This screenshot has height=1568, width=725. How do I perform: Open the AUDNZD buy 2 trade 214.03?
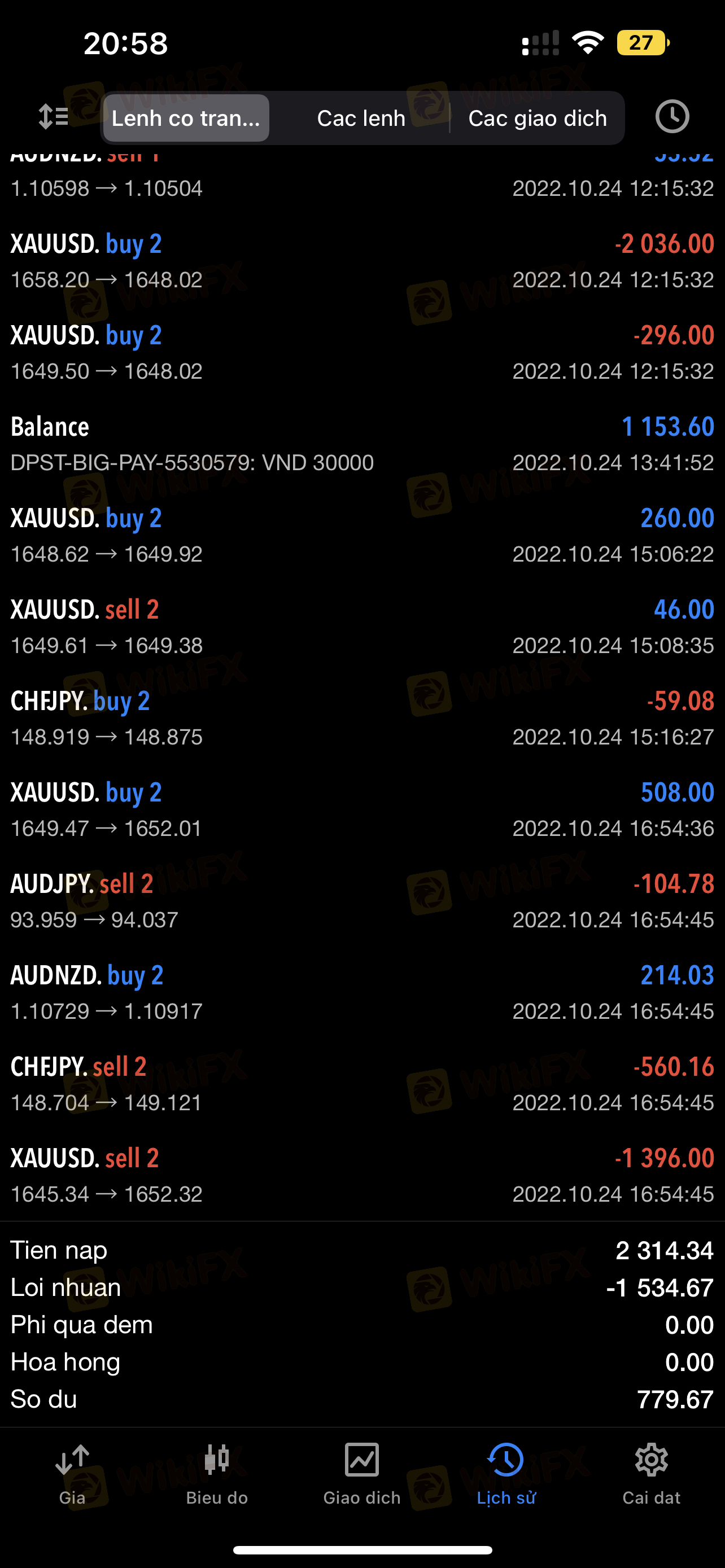pyautogui.click(x=362, y=993)
